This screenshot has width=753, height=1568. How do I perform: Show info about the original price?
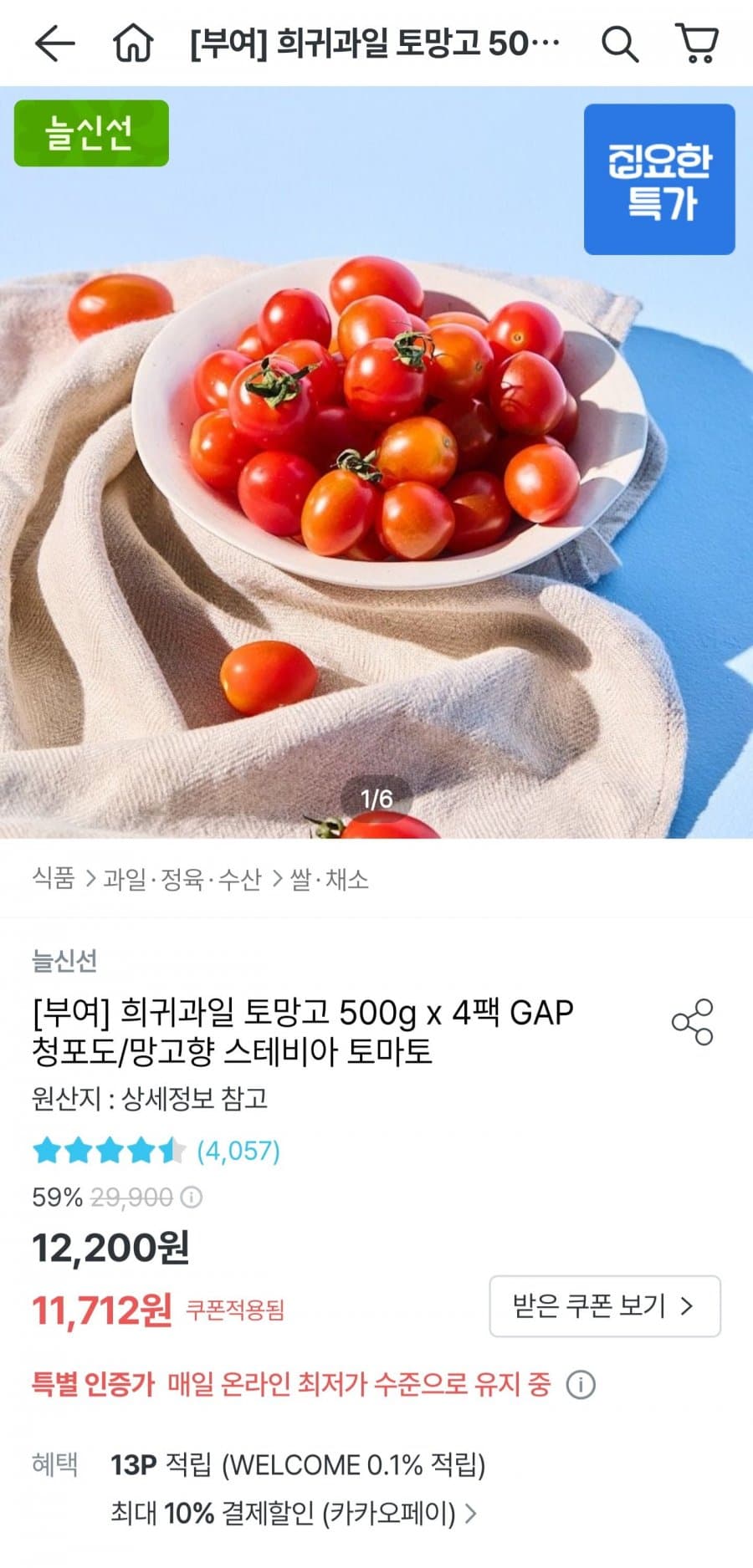[x=192, y=1198]
